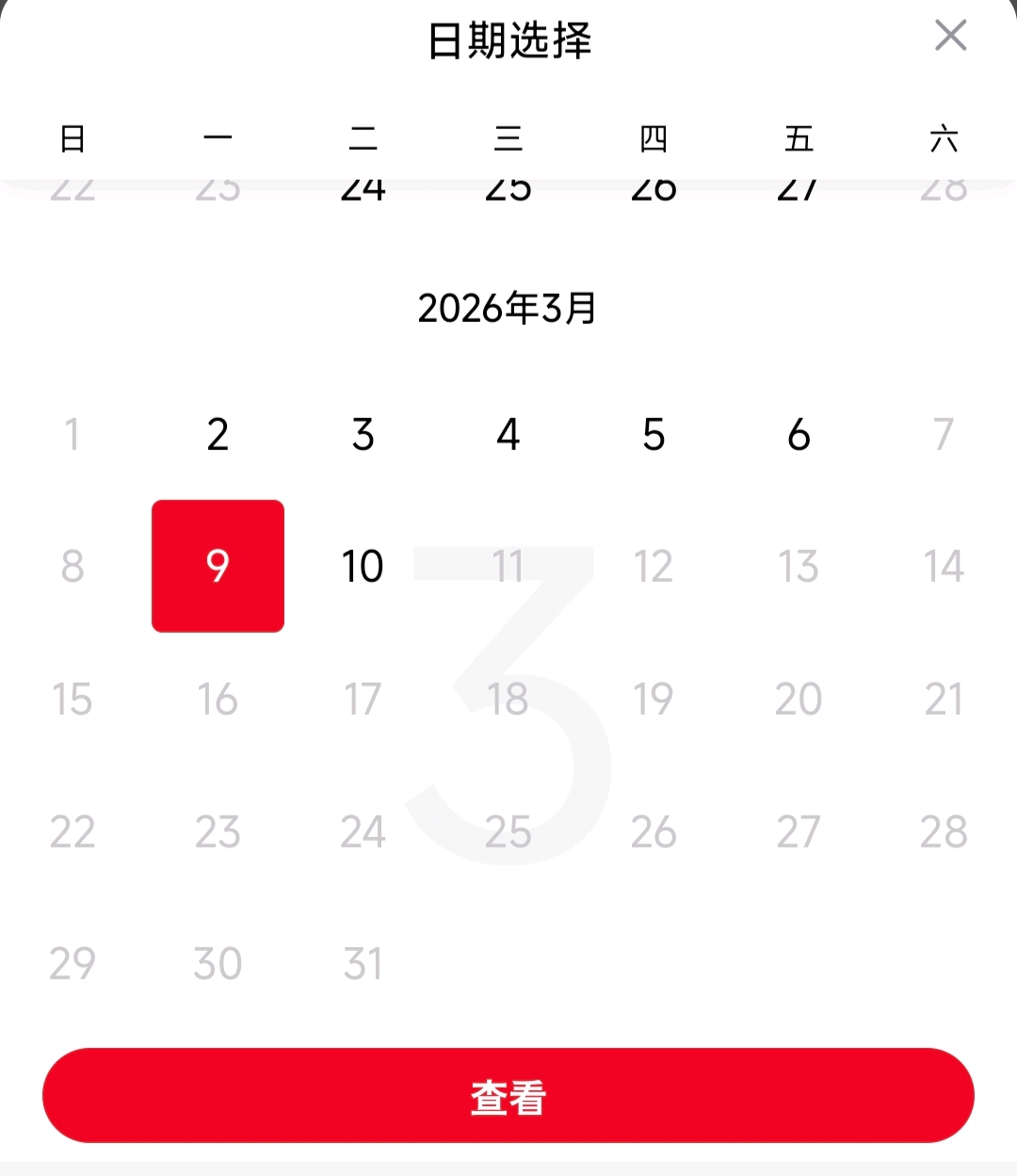Select March 8

[73, 566]
